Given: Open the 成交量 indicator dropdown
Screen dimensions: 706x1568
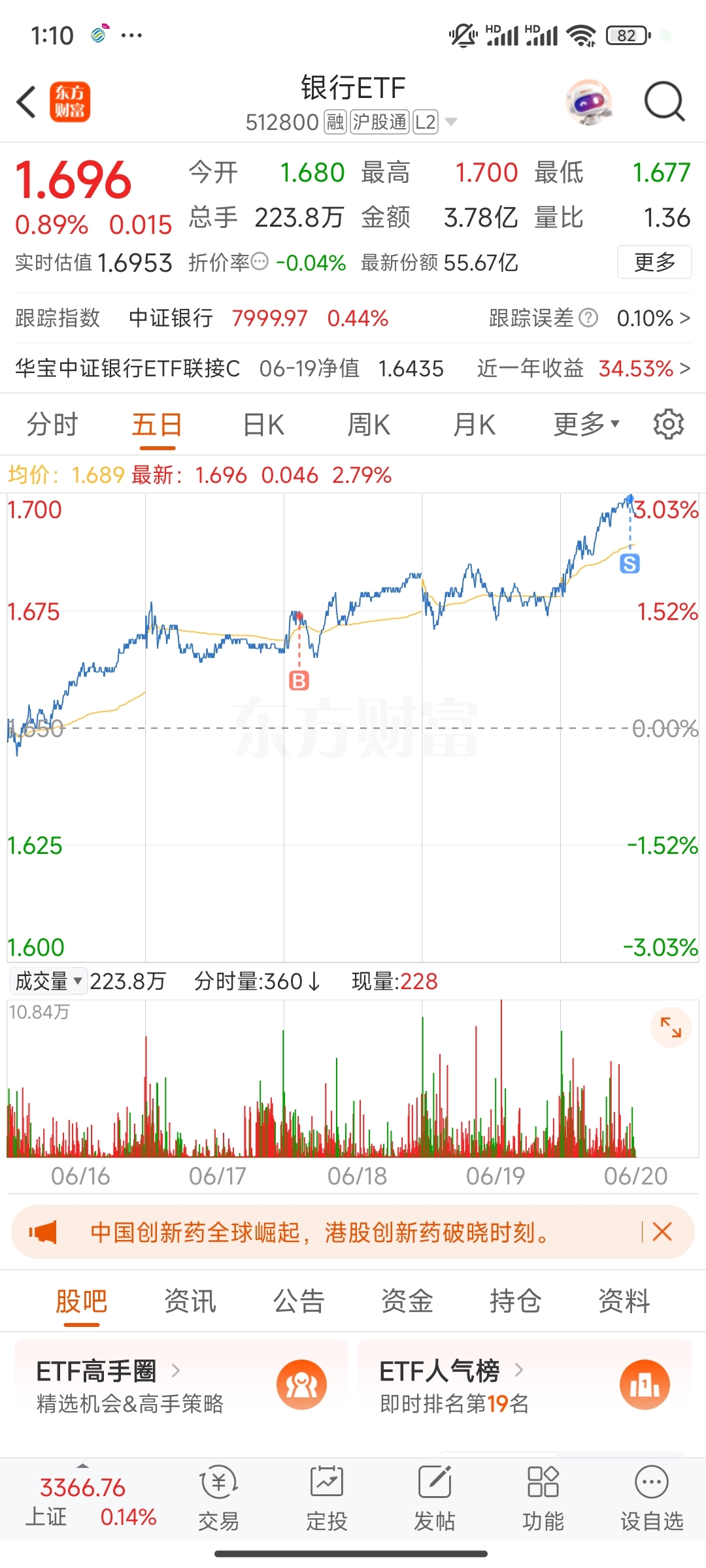Looking at the screenshot, I should pos(47,981).
